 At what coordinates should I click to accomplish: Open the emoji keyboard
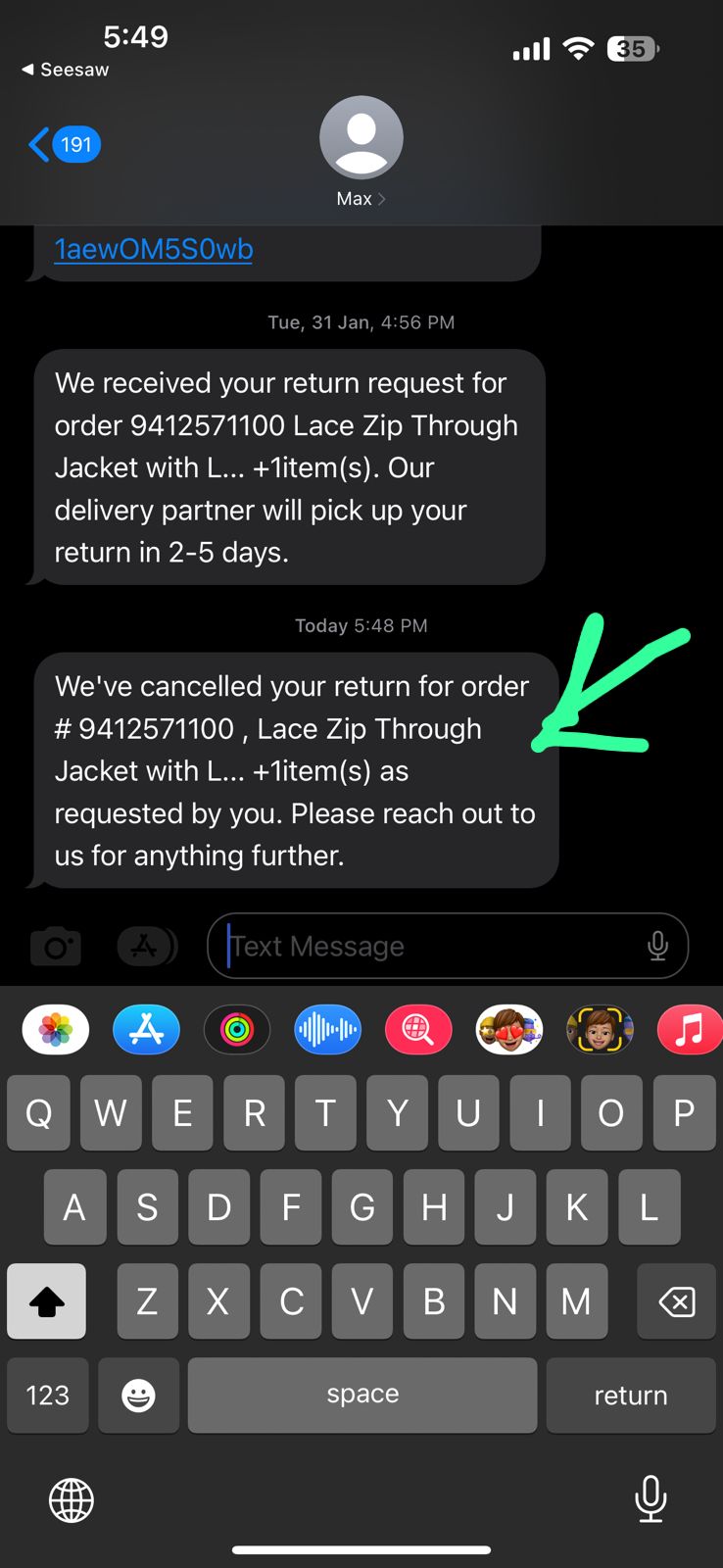tap(138, 1396)
